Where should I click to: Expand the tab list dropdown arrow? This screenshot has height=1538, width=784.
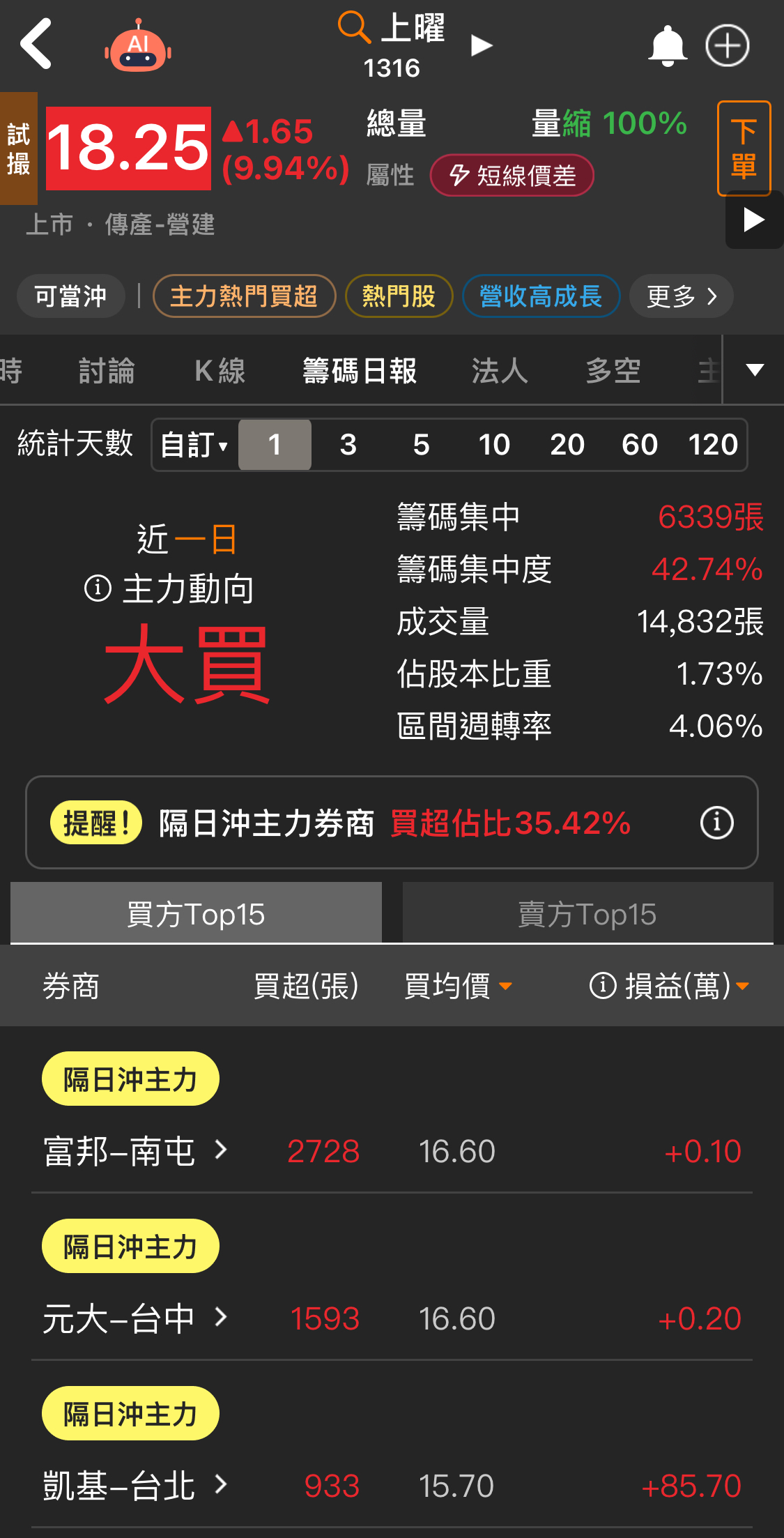pyautogui.click(x=755, y=370)
